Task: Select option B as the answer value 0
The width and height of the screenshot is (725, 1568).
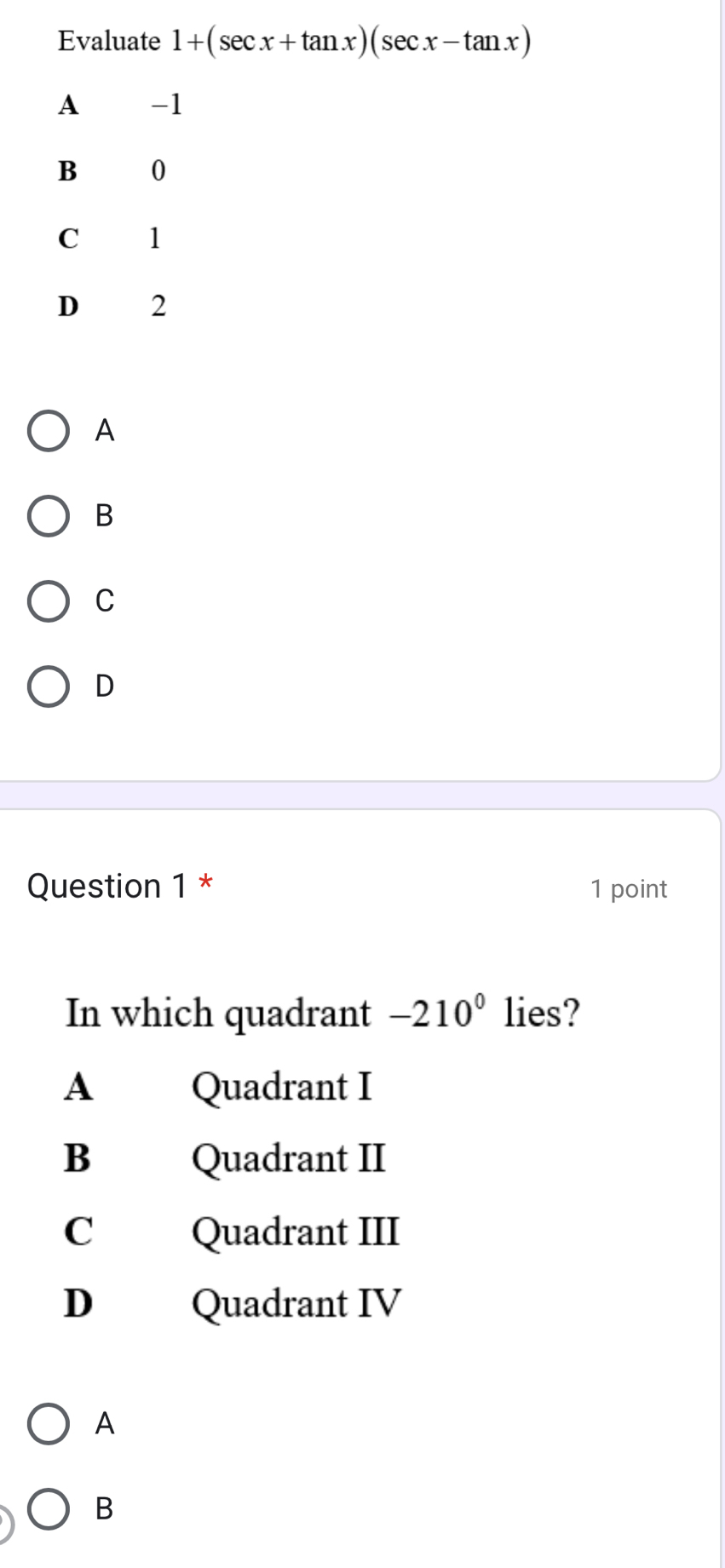Action: [50, 516]
